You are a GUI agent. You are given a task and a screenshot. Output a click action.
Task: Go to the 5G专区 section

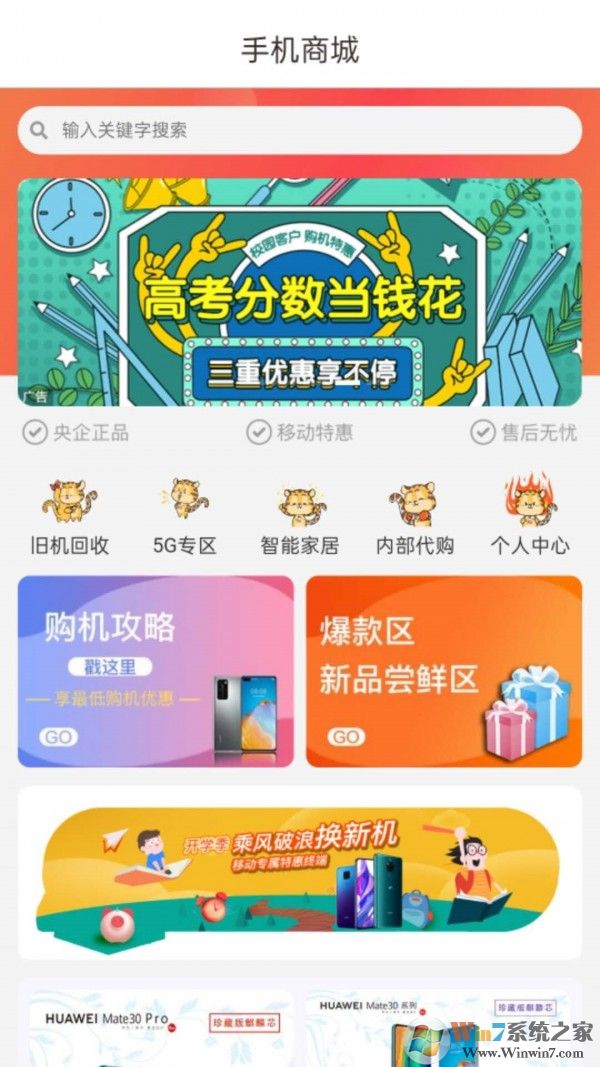click(x=184, y=517)
